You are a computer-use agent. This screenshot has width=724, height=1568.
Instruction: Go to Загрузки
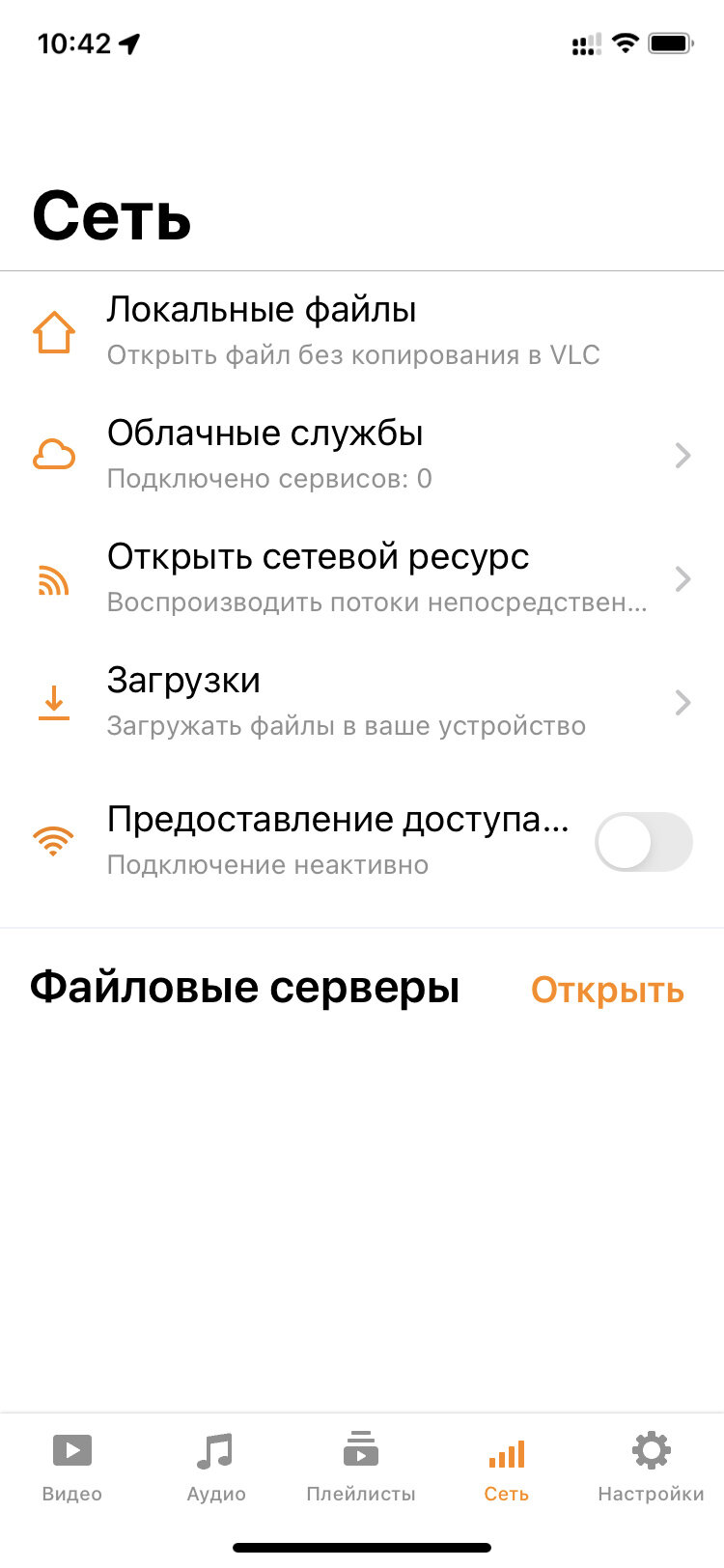362,703
